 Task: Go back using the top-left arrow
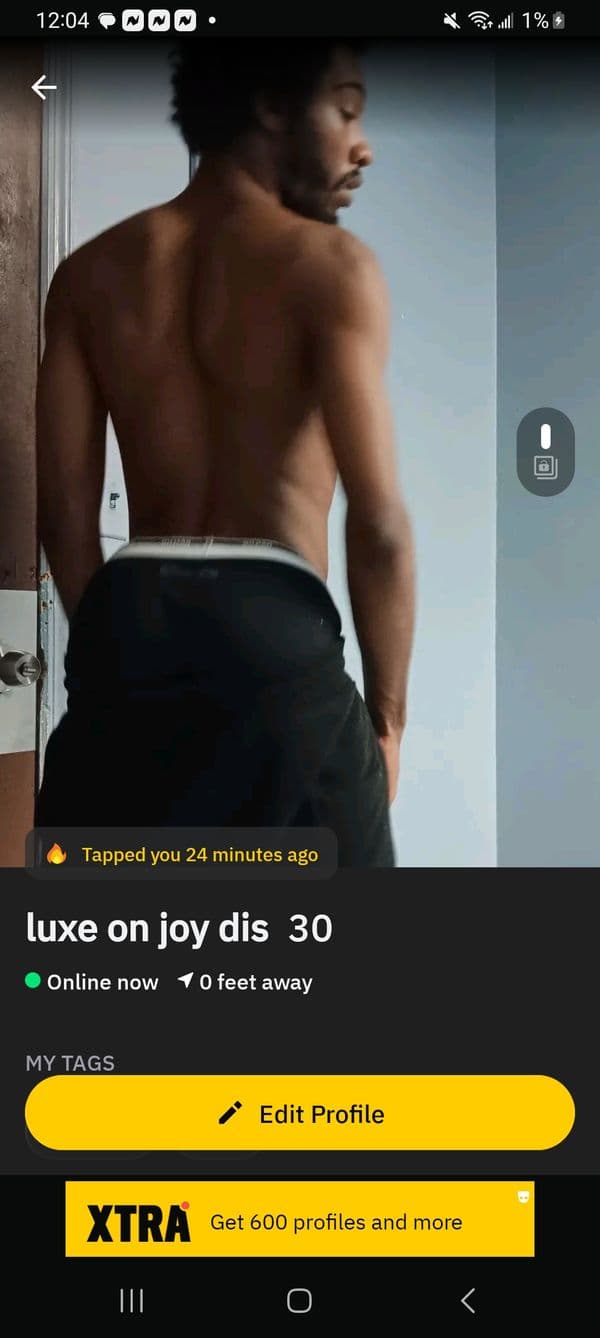click(43, 88)
